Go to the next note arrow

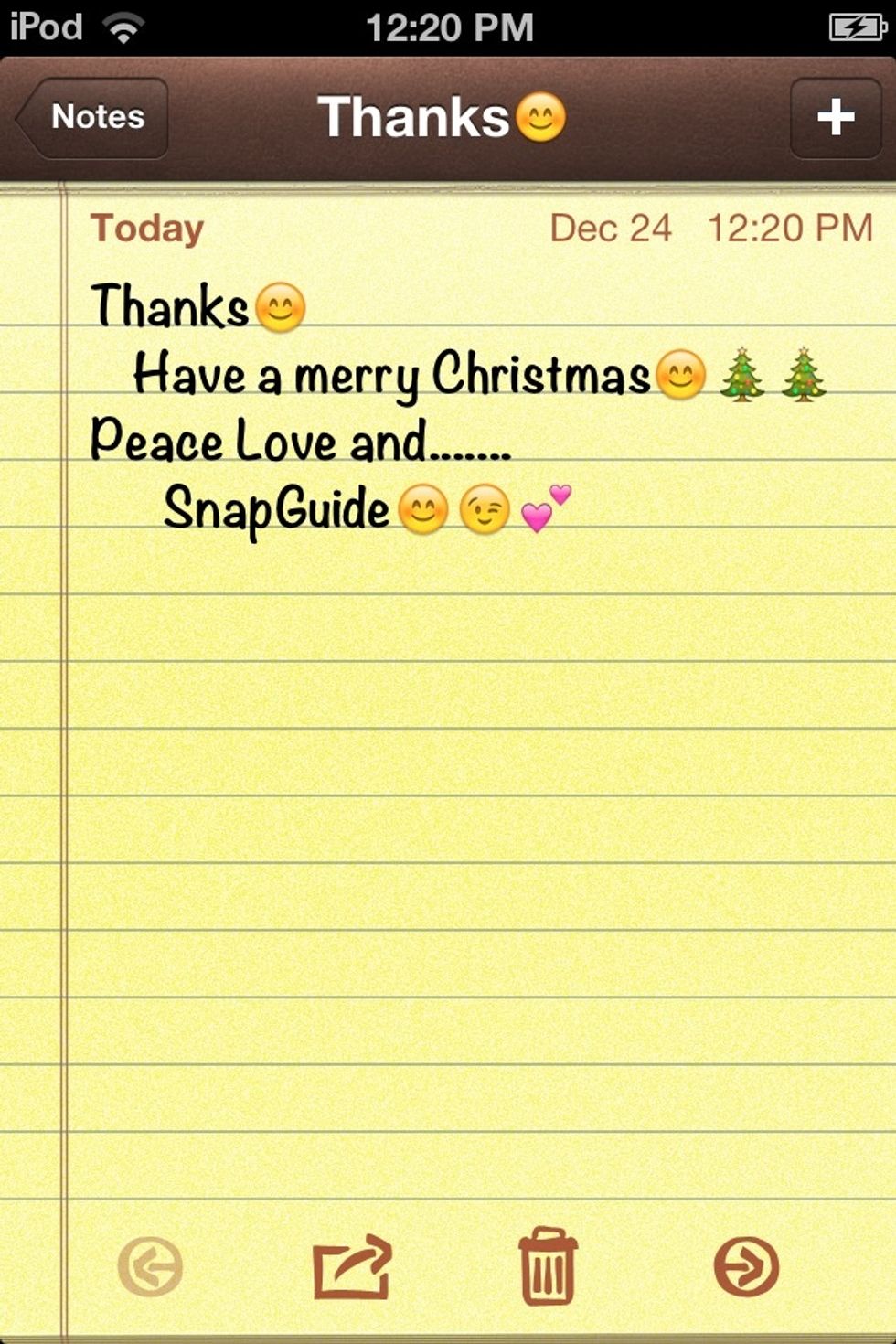[746, 1267]
